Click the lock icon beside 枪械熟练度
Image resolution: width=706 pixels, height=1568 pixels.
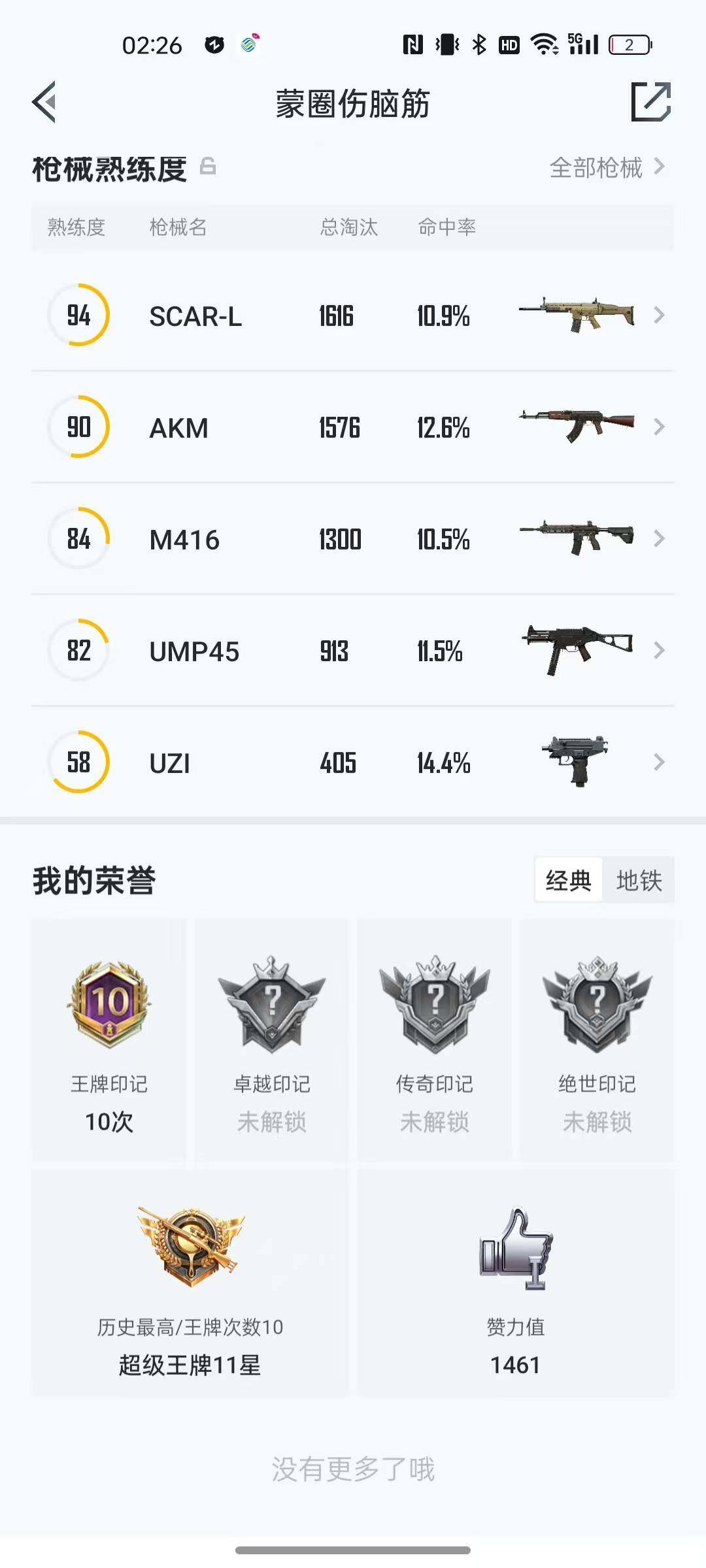207,168
